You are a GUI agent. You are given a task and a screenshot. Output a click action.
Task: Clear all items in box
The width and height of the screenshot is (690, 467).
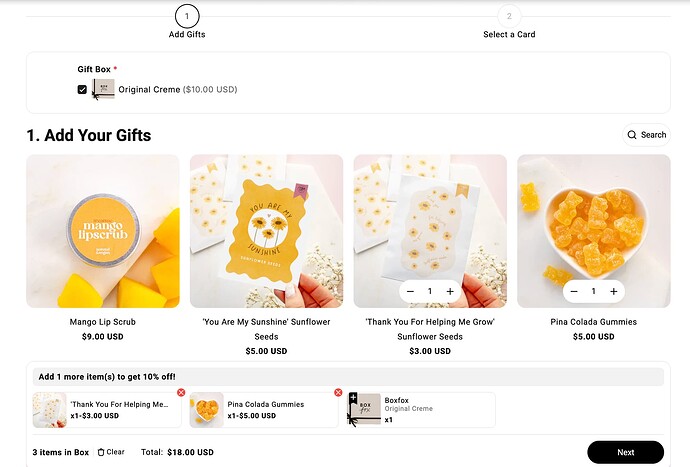(x=111, y=452)
